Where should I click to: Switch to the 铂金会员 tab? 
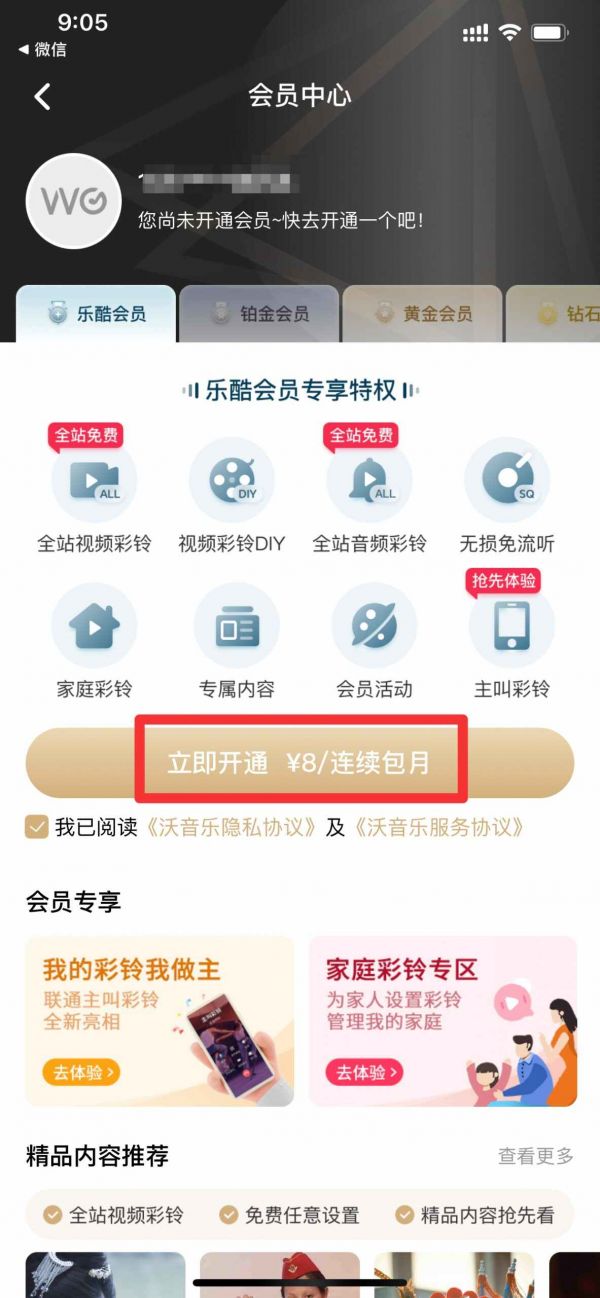259,314
